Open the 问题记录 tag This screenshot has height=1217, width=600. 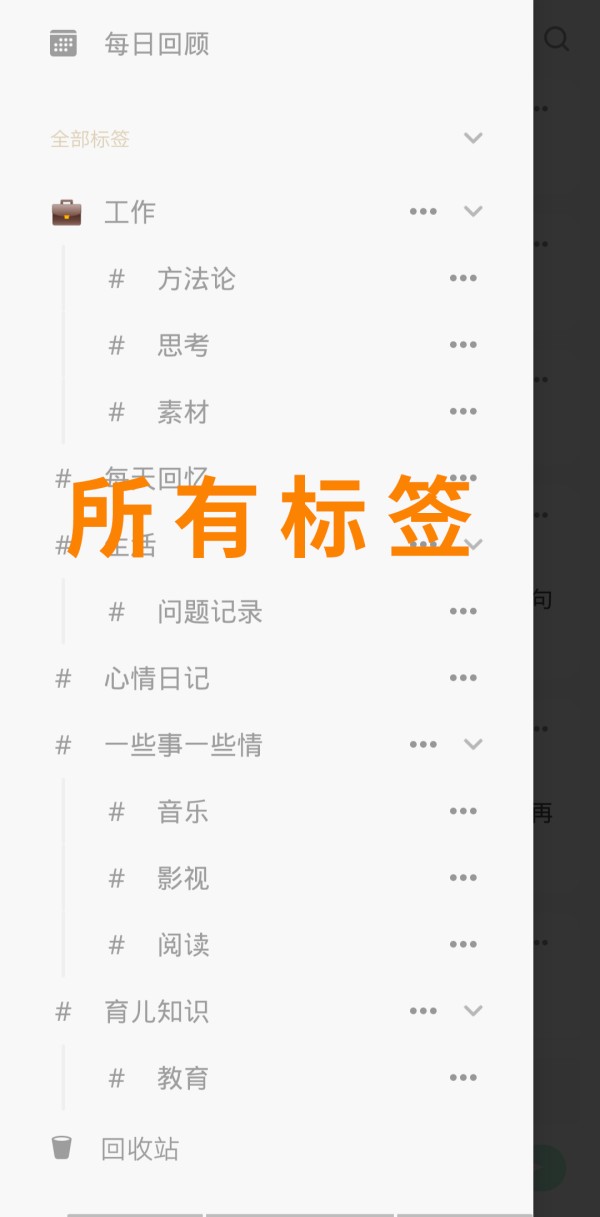(x=210, y=612)
